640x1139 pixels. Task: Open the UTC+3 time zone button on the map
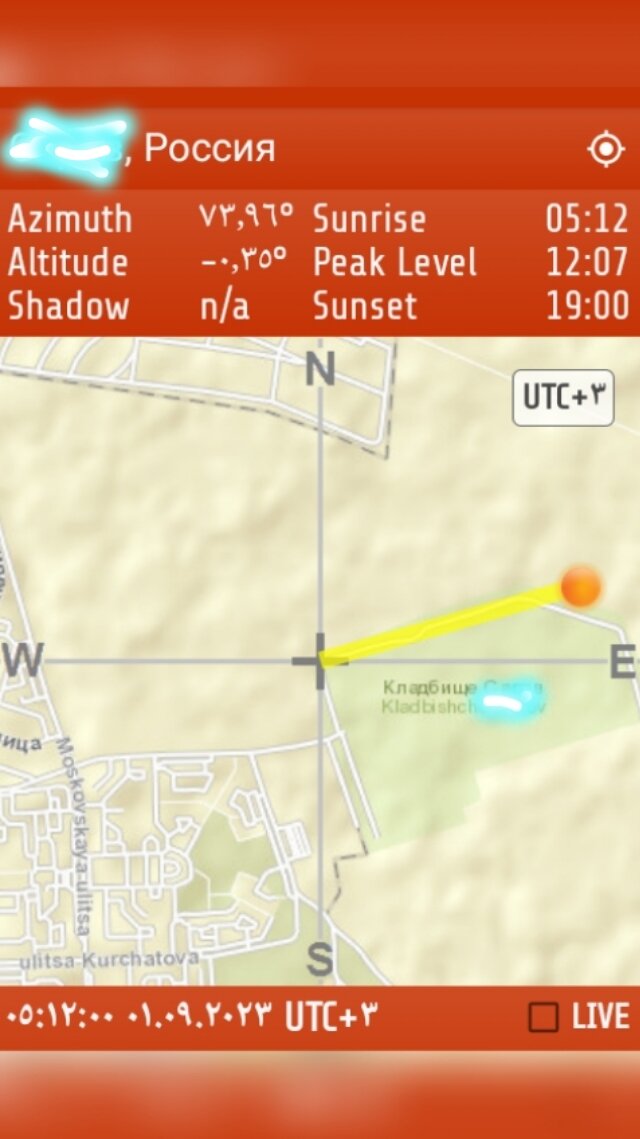[563, 397]
